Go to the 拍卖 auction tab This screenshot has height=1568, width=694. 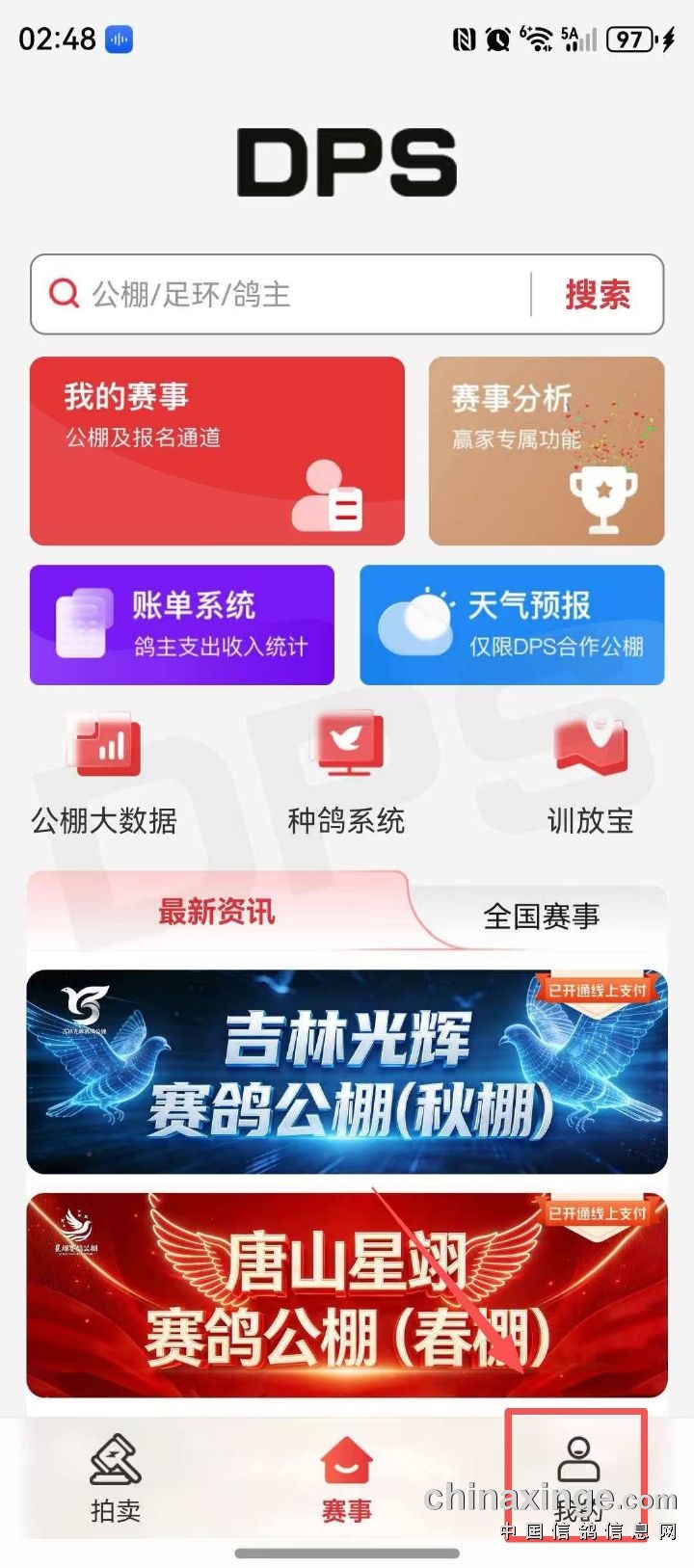pyautogui.click(x=116, y=1479)
